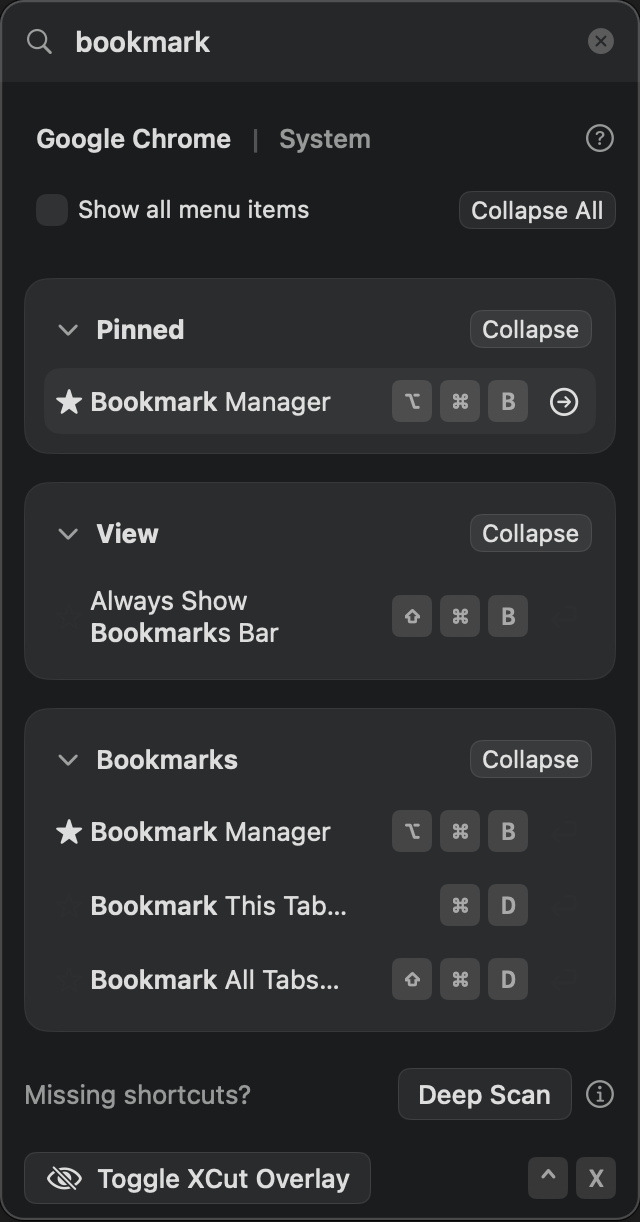Viewport: 640px width, 1222px height.
Task: Choose Bookmark This Tab
Action: tap(218, 906)
